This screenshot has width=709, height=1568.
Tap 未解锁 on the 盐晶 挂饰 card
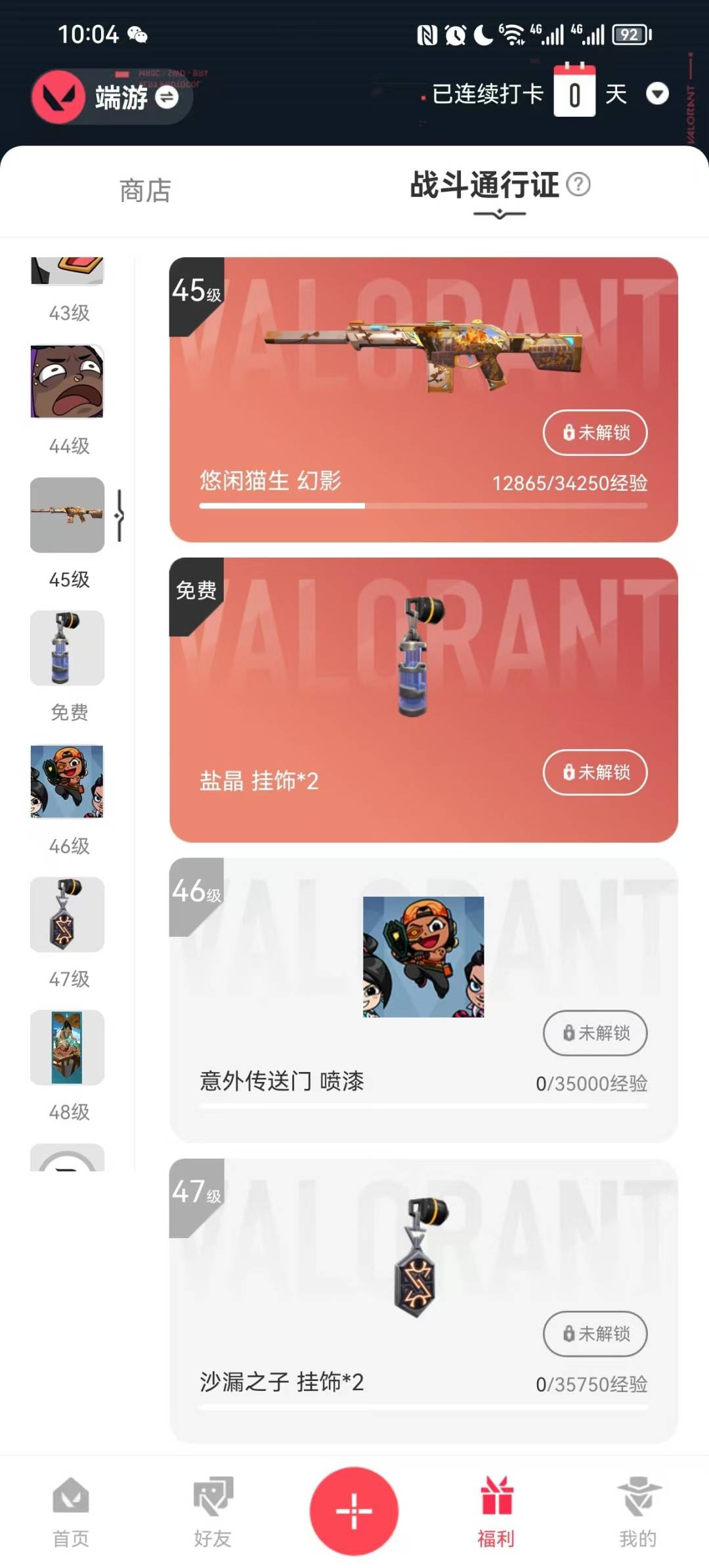coord(595,772)
